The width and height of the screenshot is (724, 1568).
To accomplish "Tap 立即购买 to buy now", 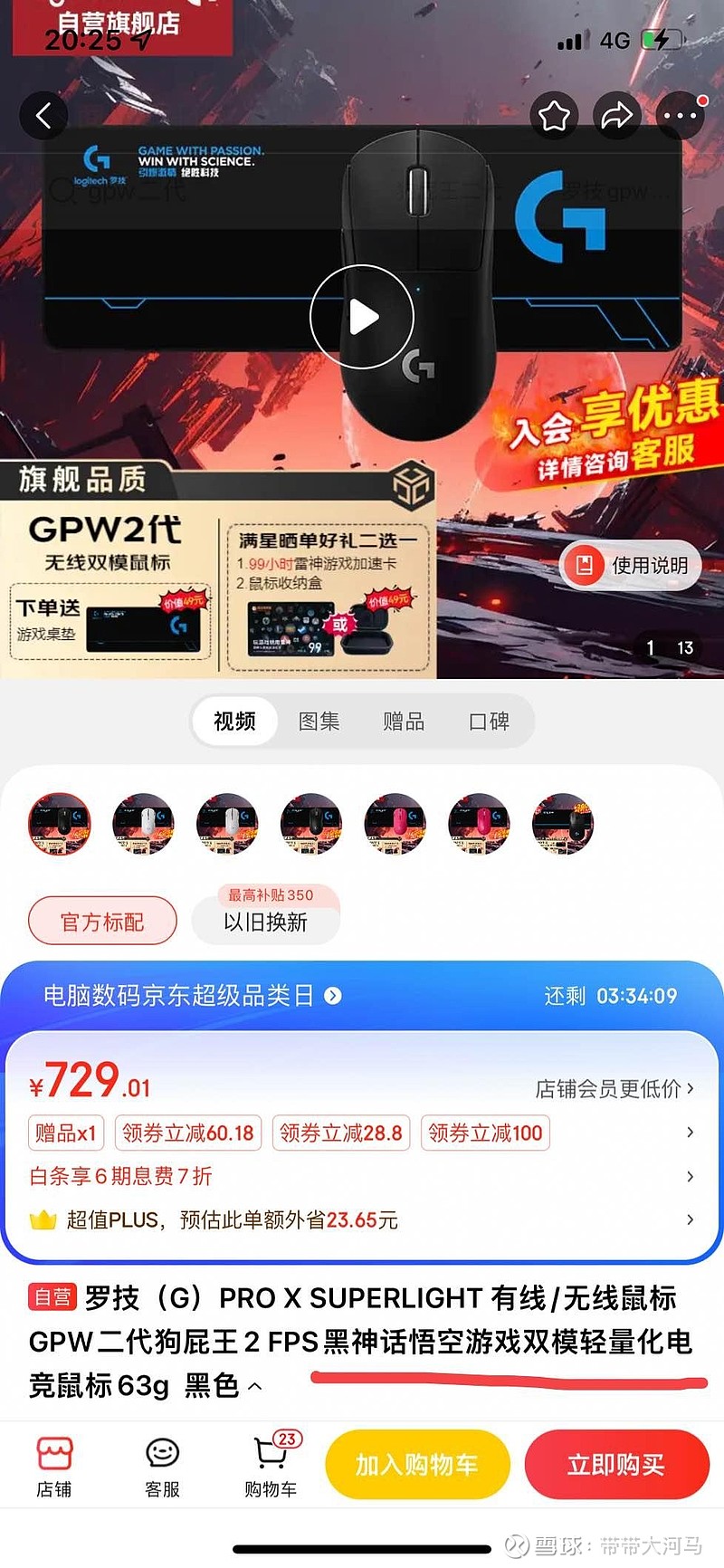I will coord(616,1465).
